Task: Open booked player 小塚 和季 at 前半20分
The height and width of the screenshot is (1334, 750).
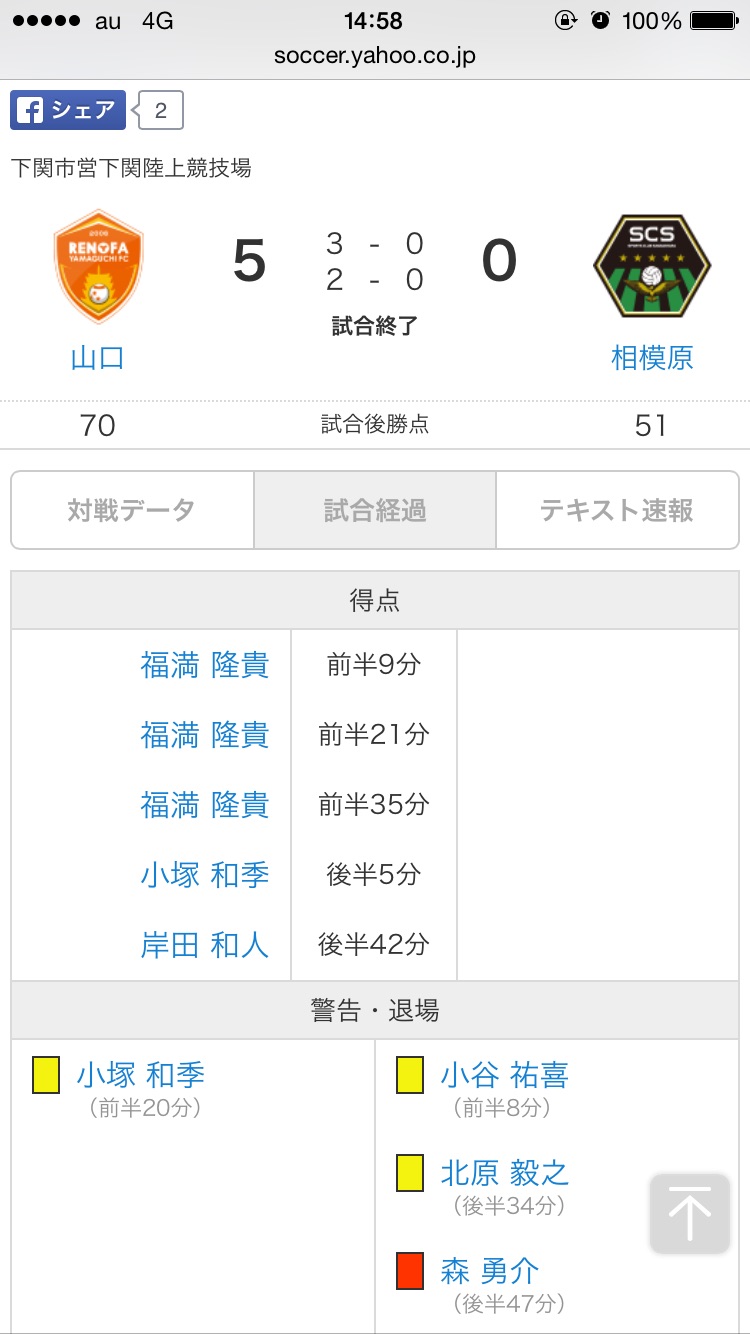Action: (x=141, y=1075)
